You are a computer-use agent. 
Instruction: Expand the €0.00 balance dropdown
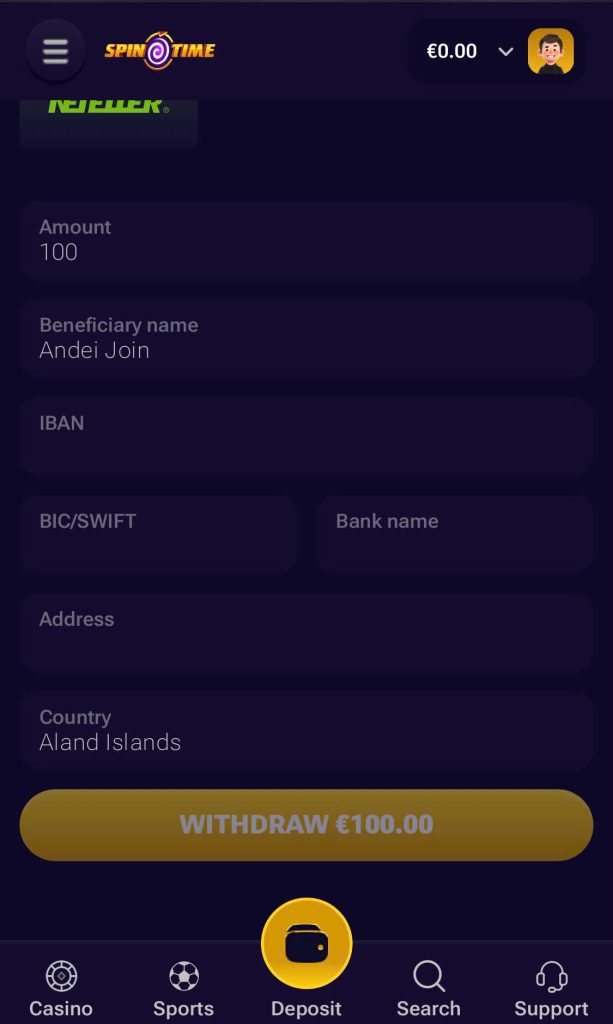click(x=505, y=52)
